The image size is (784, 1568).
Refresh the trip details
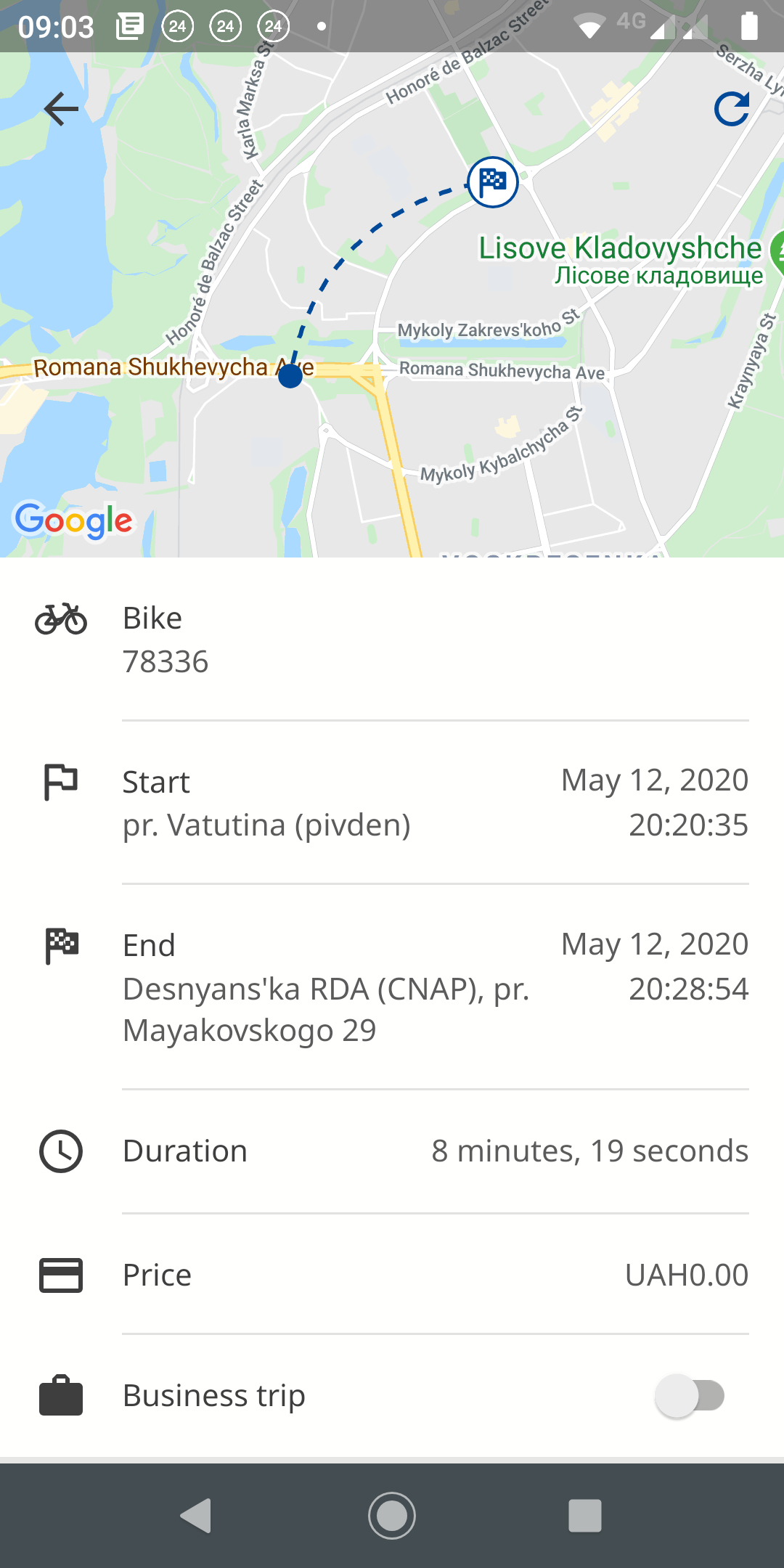(x=731, y=109)
